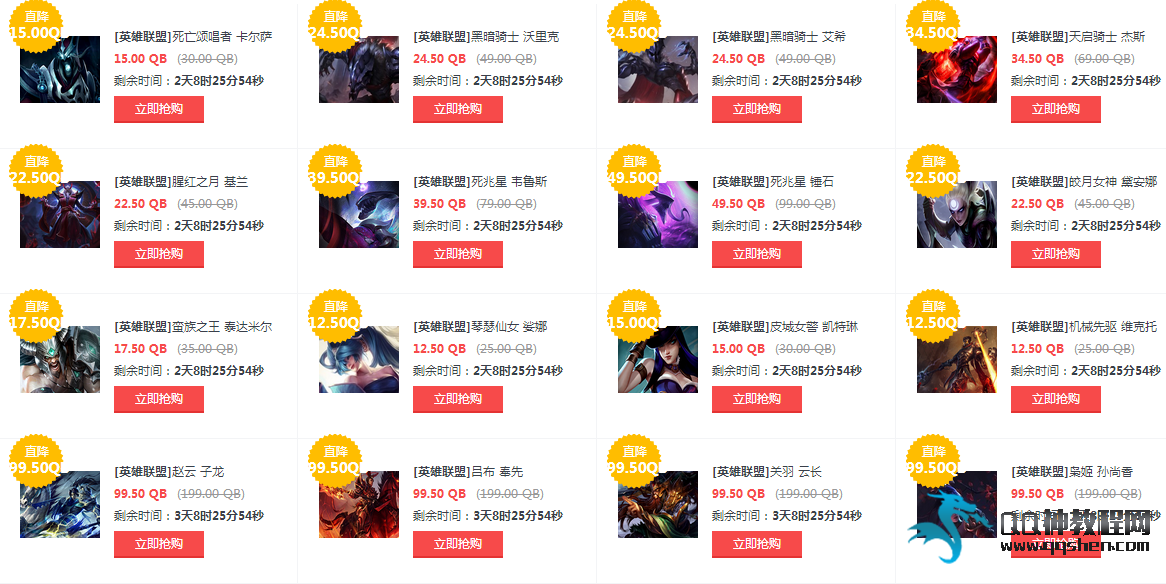
Task: Open the 死兆星 锤石 title link
Action: 773,182
